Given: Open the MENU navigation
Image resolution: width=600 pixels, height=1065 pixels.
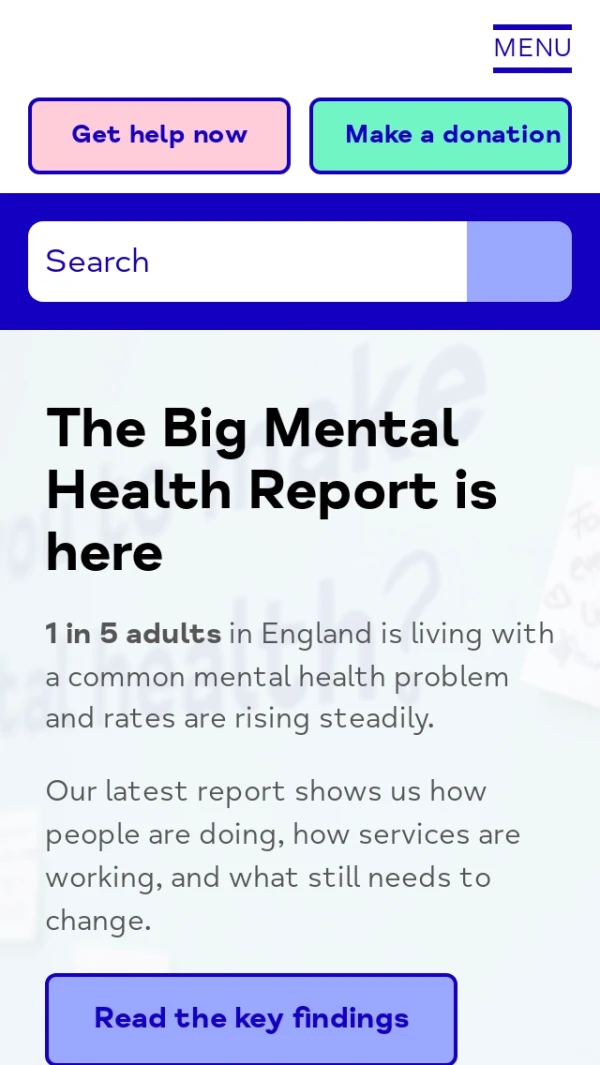Looking at the screenshot, I should 532,48.
